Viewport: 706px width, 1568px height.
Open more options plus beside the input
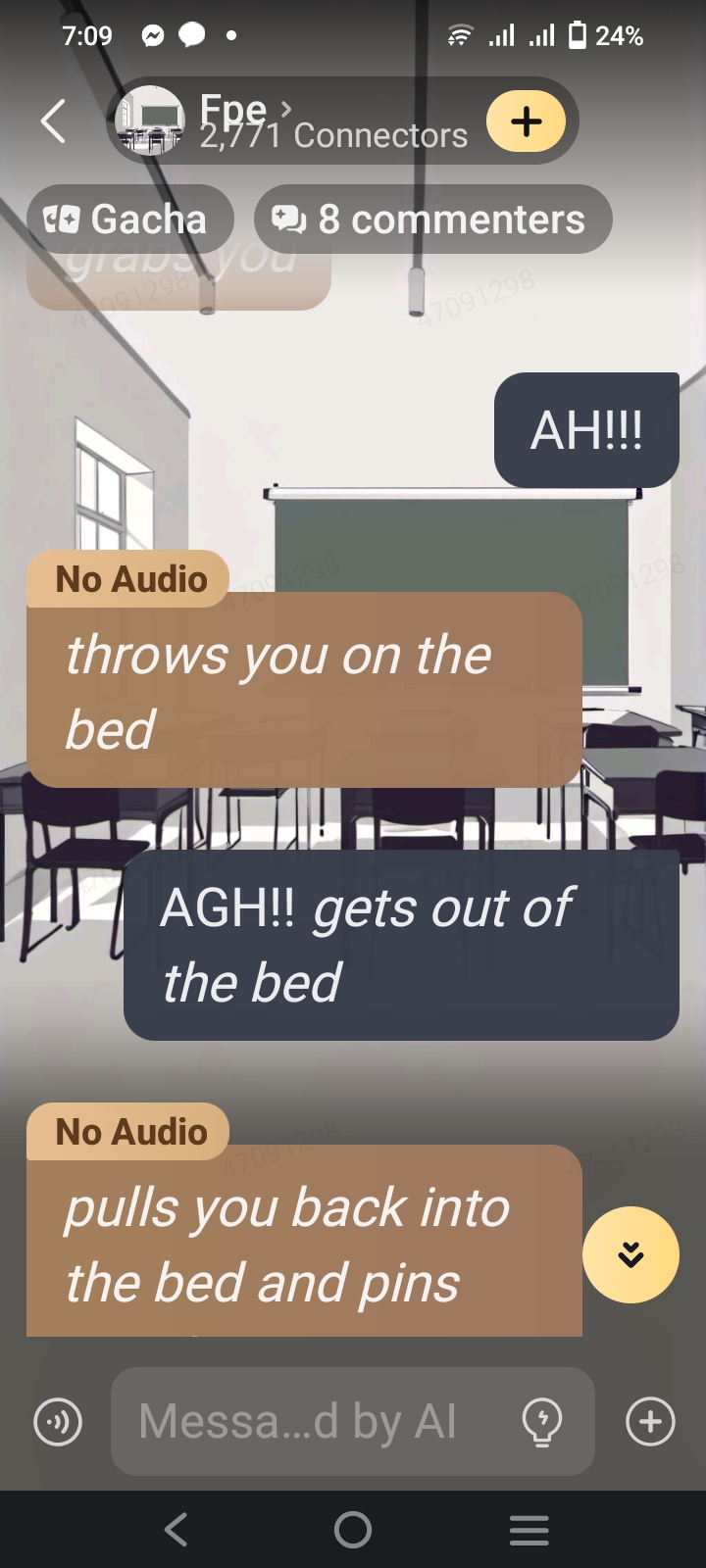pyautogui.click(x=651, y=1422)
